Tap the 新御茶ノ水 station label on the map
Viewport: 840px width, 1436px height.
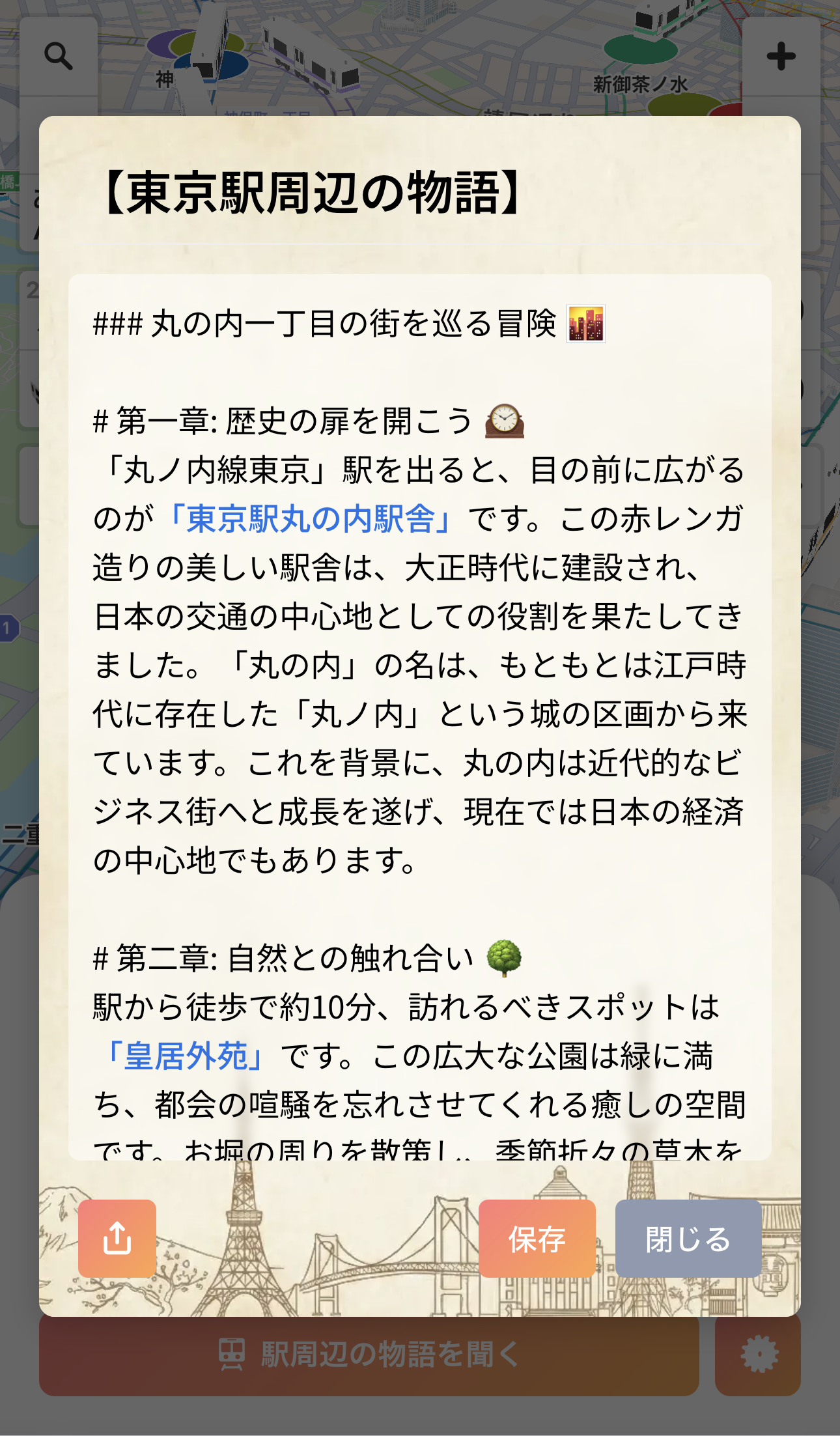tap(641, 83)
